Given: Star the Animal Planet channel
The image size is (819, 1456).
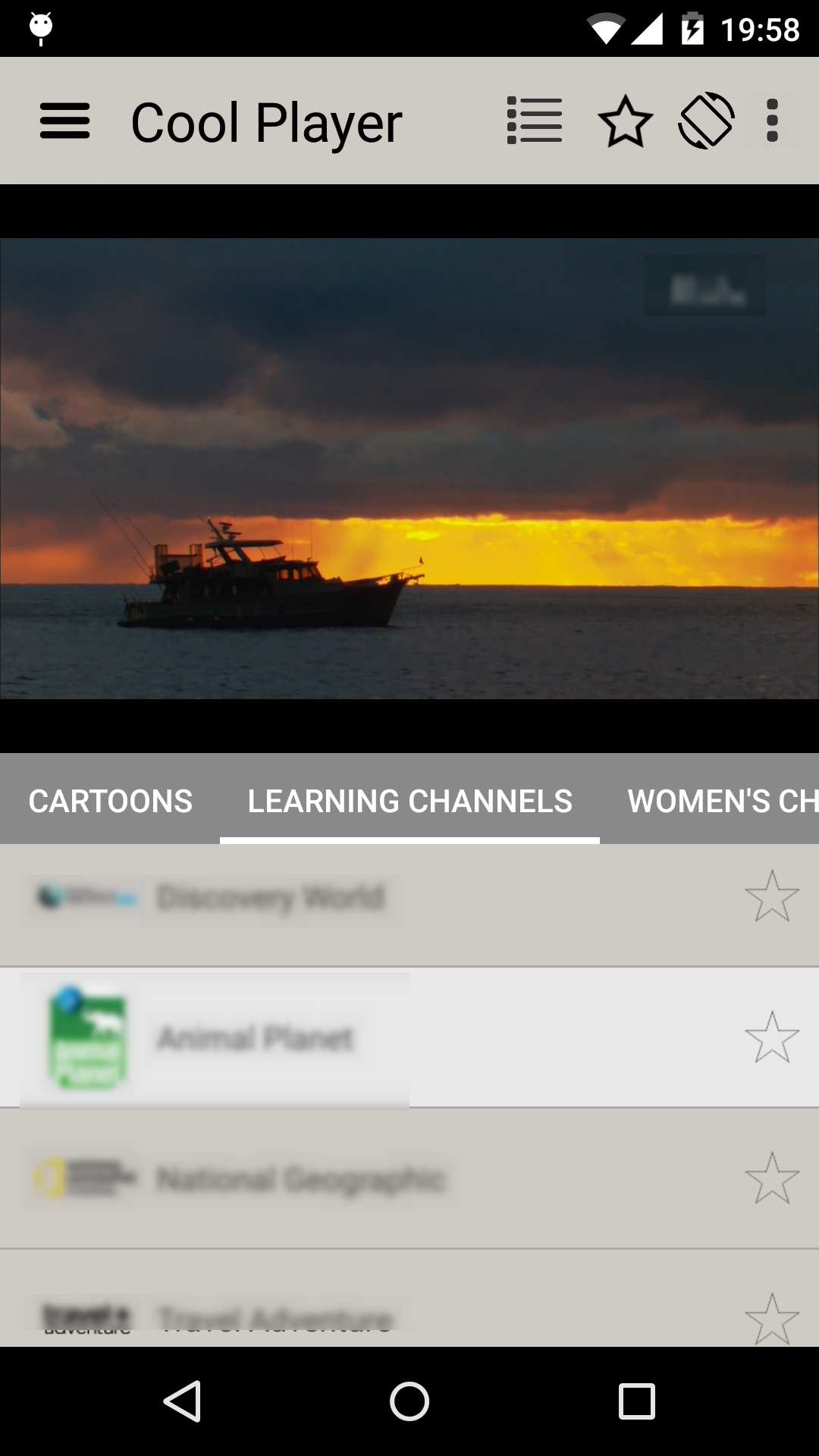Looking at the screenshot, I should pyautogui.click(x=772, y=1038).
